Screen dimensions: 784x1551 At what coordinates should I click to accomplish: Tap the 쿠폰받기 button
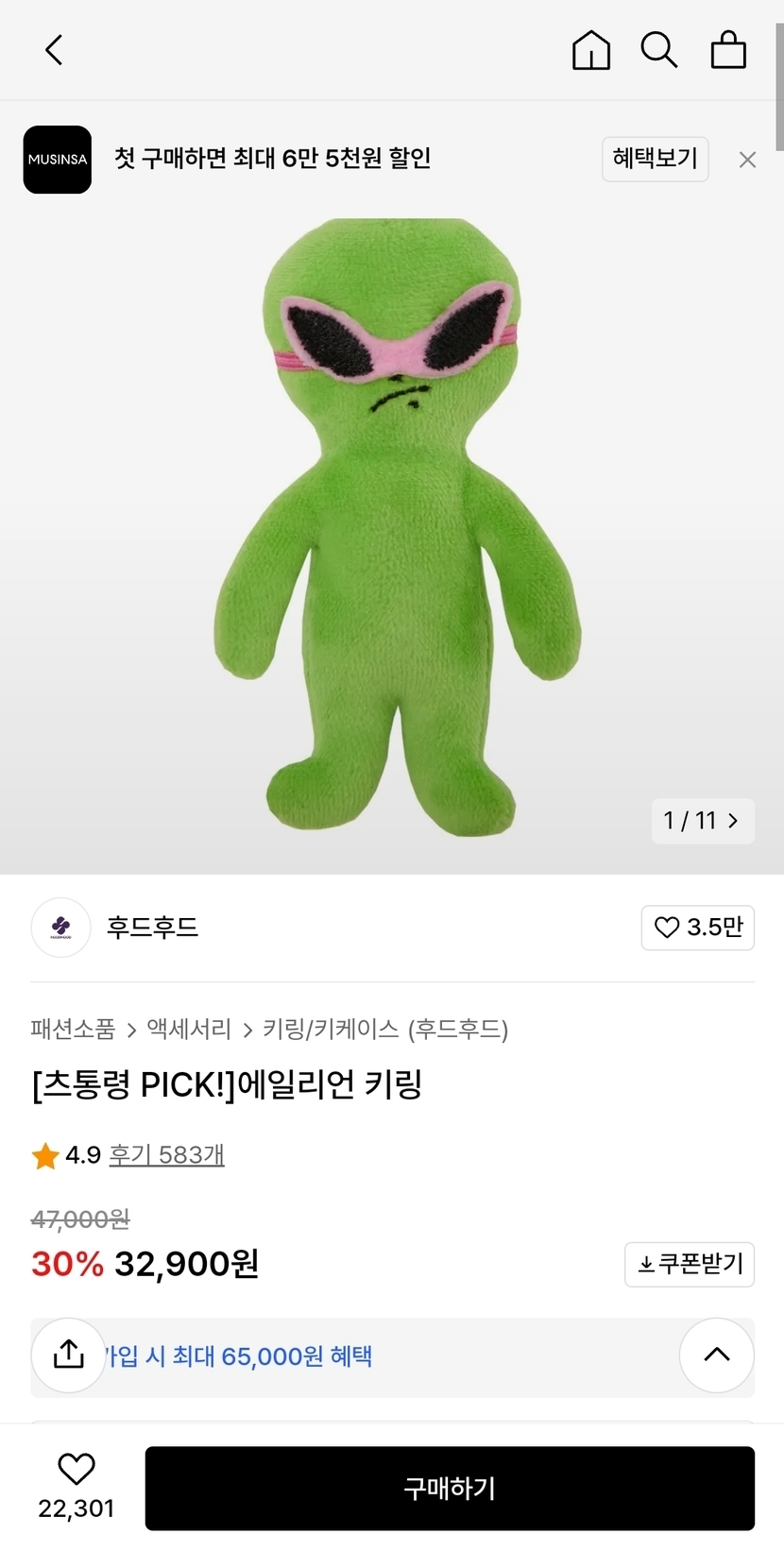pyautogui.click(x=690, y=1264)
